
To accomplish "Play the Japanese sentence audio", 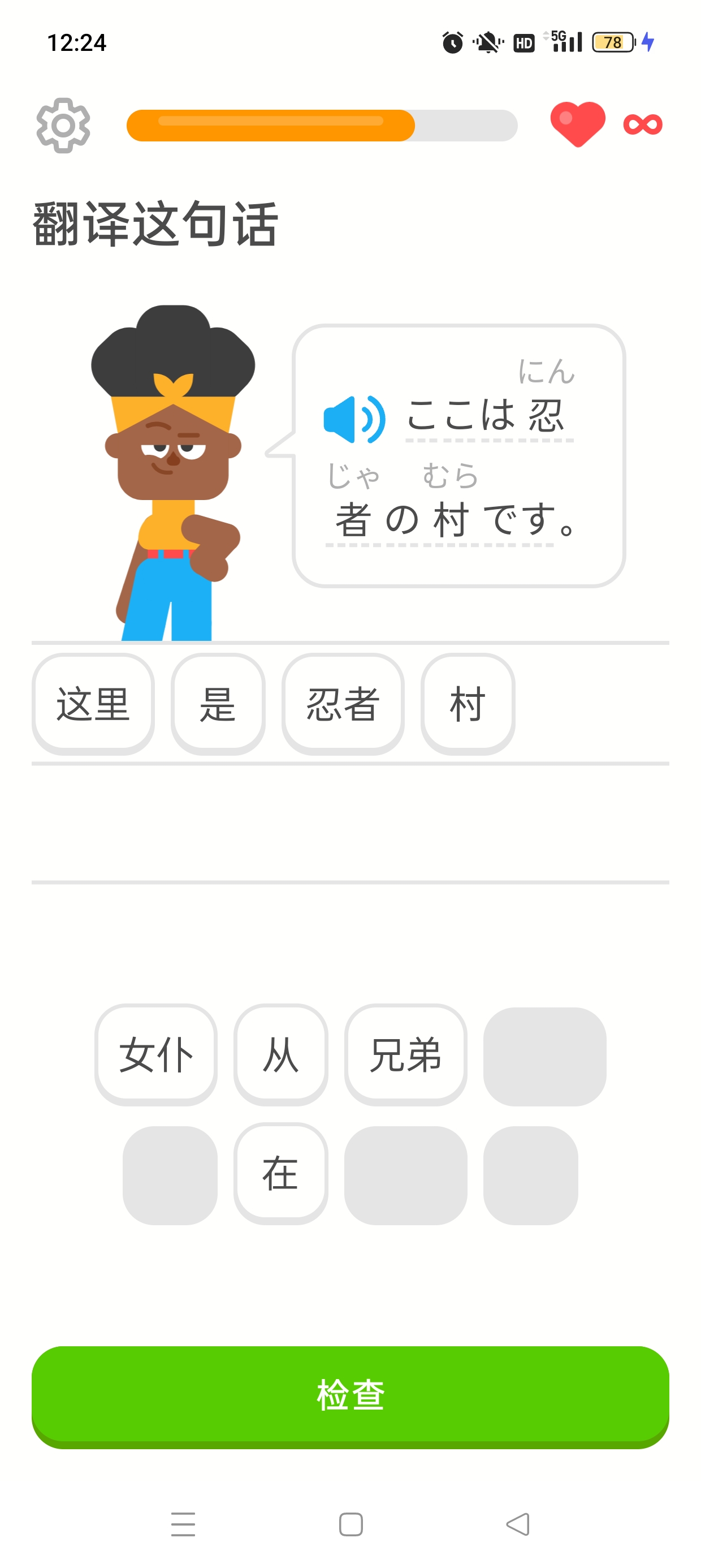I will pos(354,419).
